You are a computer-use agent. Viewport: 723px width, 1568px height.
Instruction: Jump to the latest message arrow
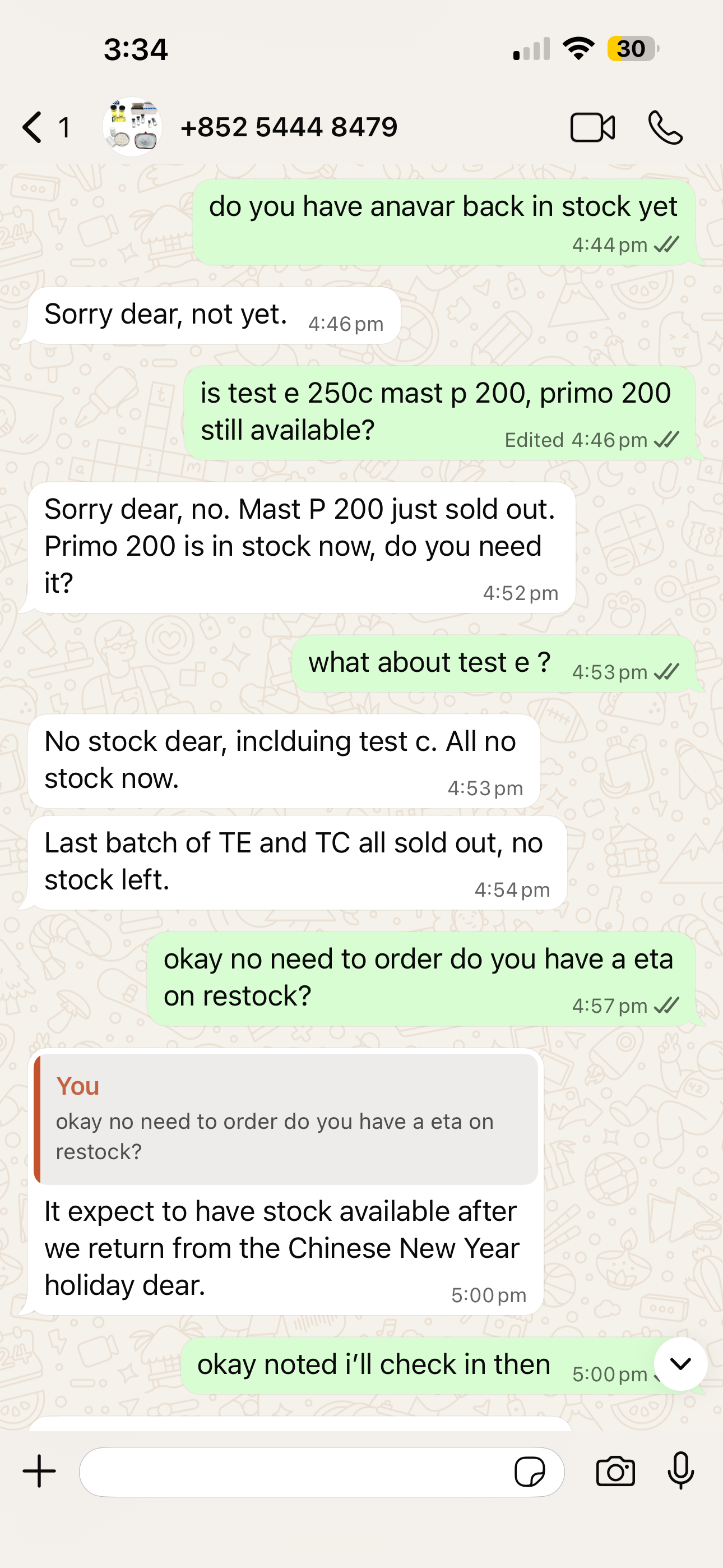point(680,1363)
